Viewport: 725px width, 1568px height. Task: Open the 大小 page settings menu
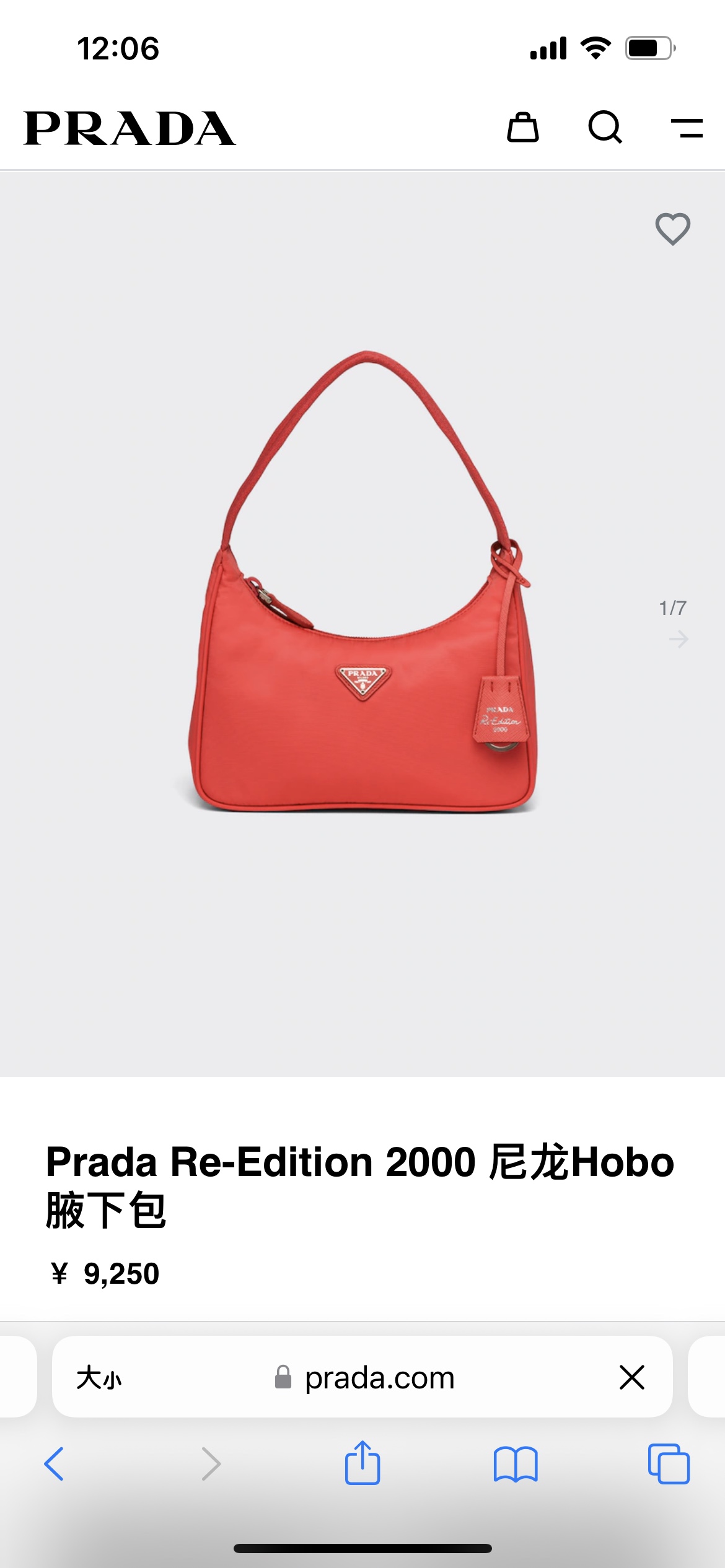99,1379
